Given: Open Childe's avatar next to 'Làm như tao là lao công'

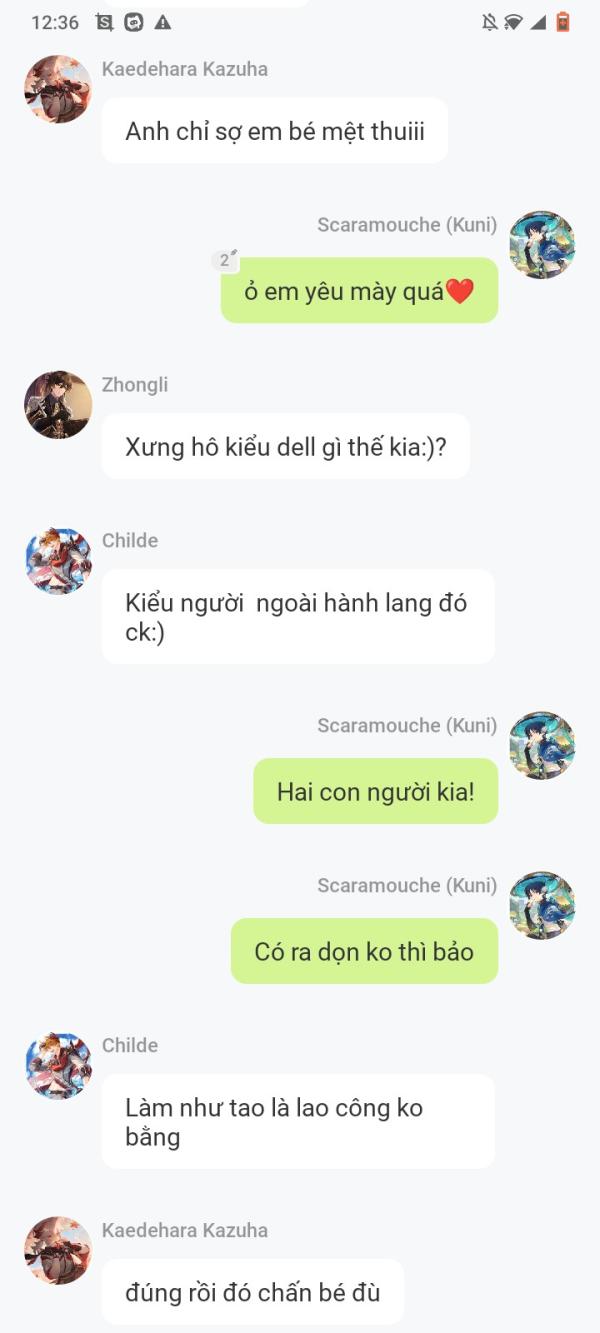Looking at the screenshot, I should tap(58, 1066).
